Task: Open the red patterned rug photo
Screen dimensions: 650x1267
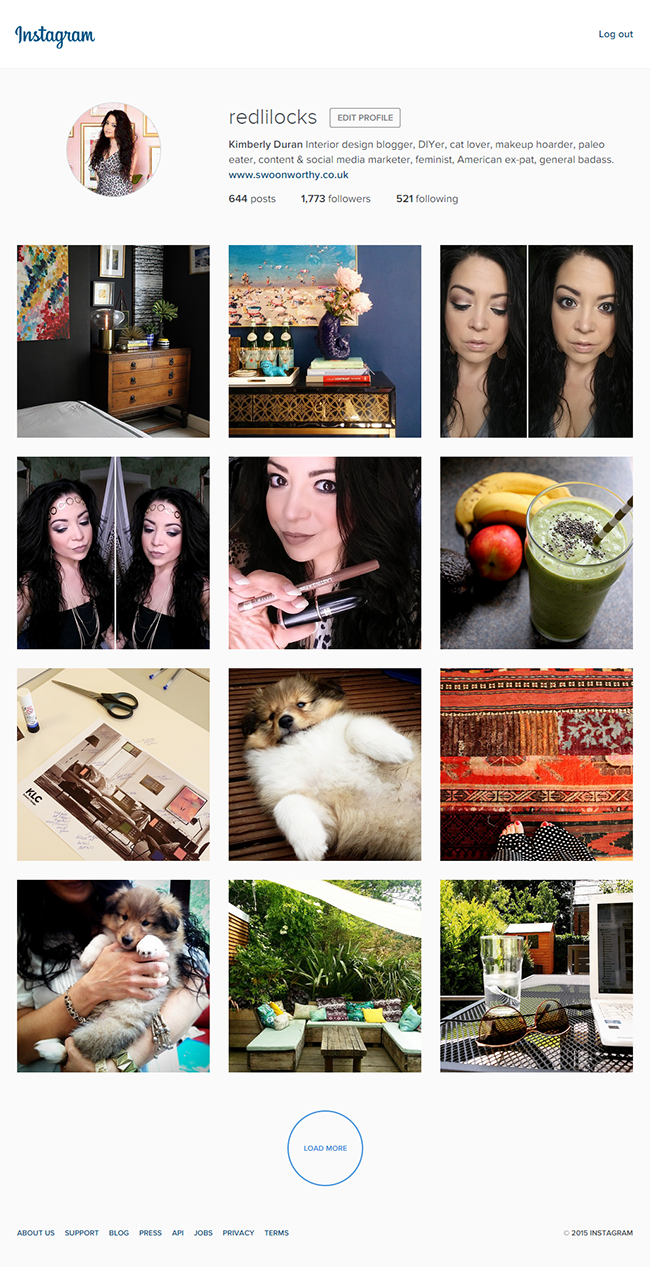Action: pos(536,764)
